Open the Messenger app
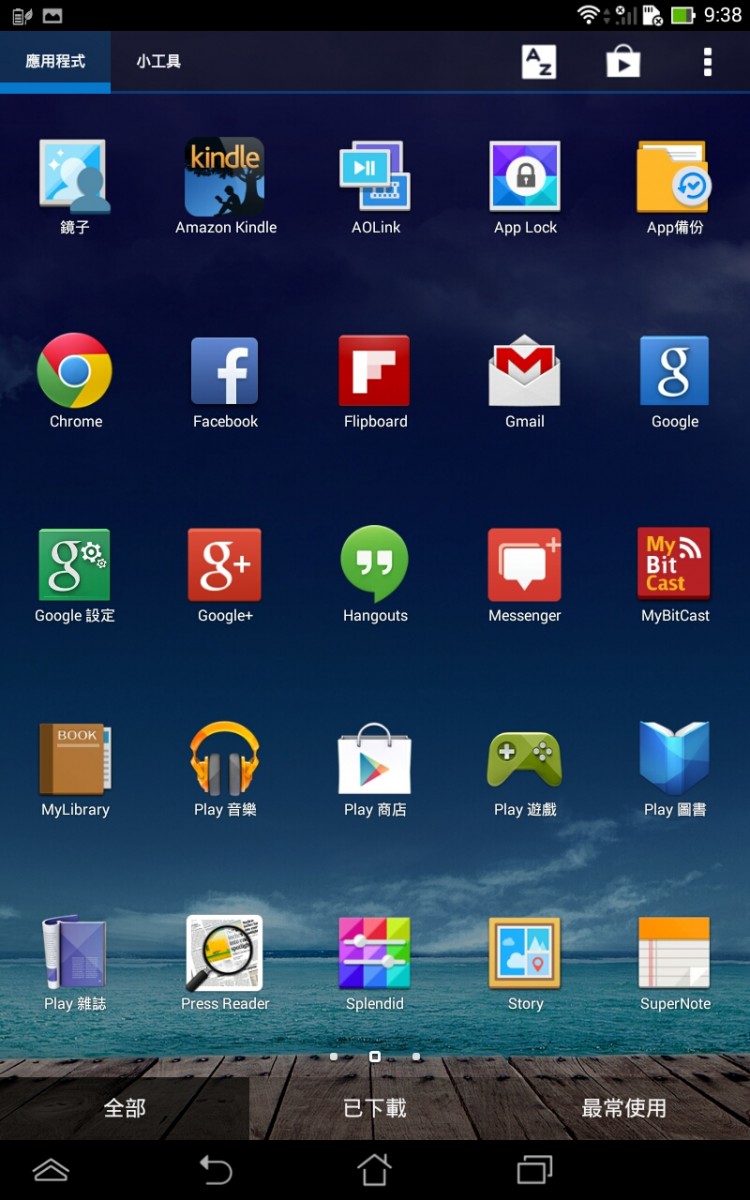Image resolution: width=750 pixels, height=1200 pixels. 524,565
